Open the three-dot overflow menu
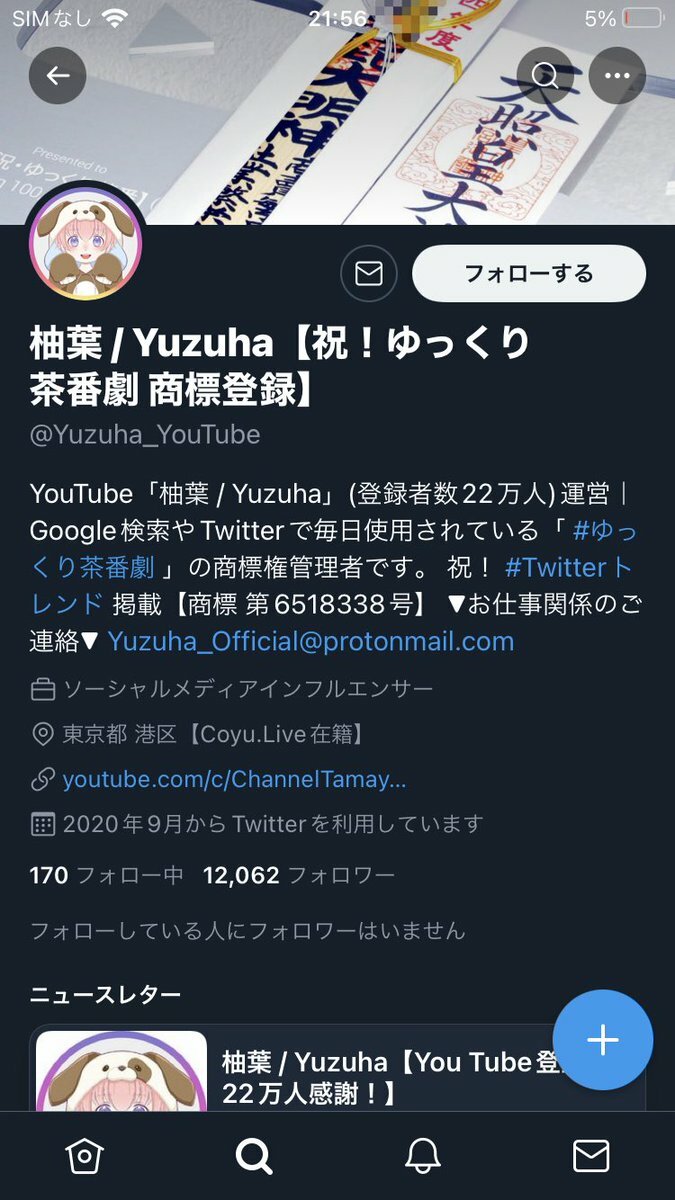The width and height of the screenshot is (675, 1200). (x=617, y=76)
